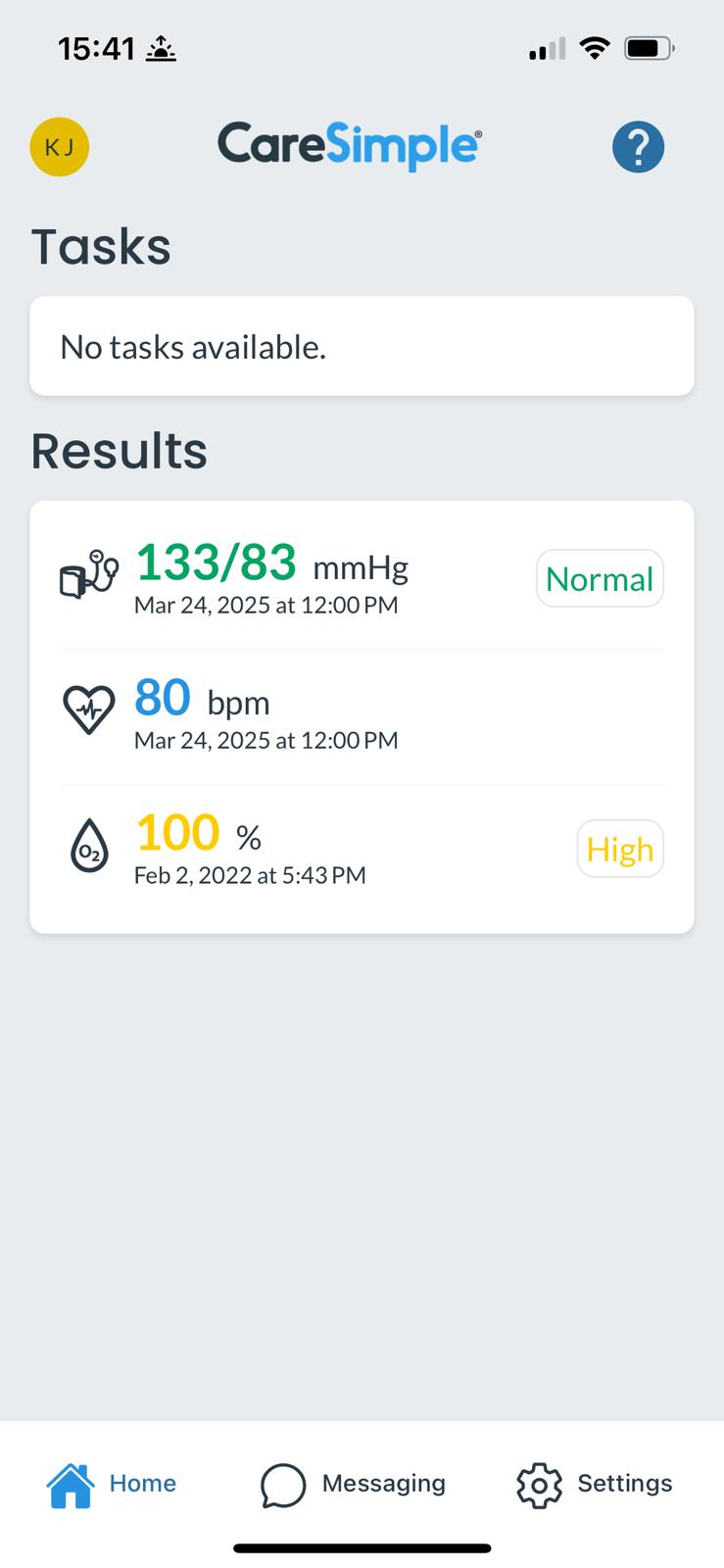Open the 100% oxygen saturation result
Screen dimensions: 724x1568
point(361,849)
